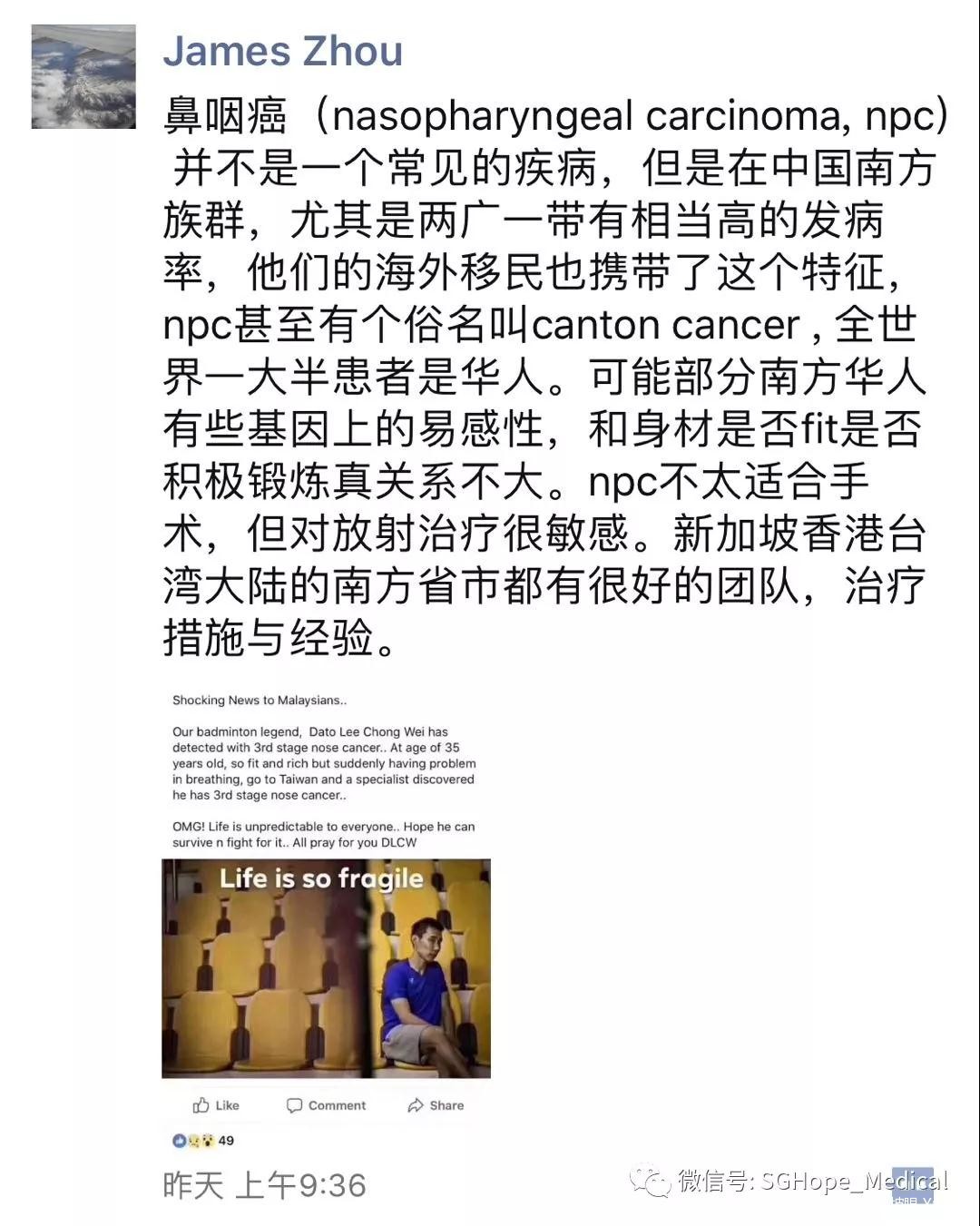The width and height of the screenshot is (980, 1226).
Task: Open the attached Lee Chong Wei post image
Action: click(326, 917)
